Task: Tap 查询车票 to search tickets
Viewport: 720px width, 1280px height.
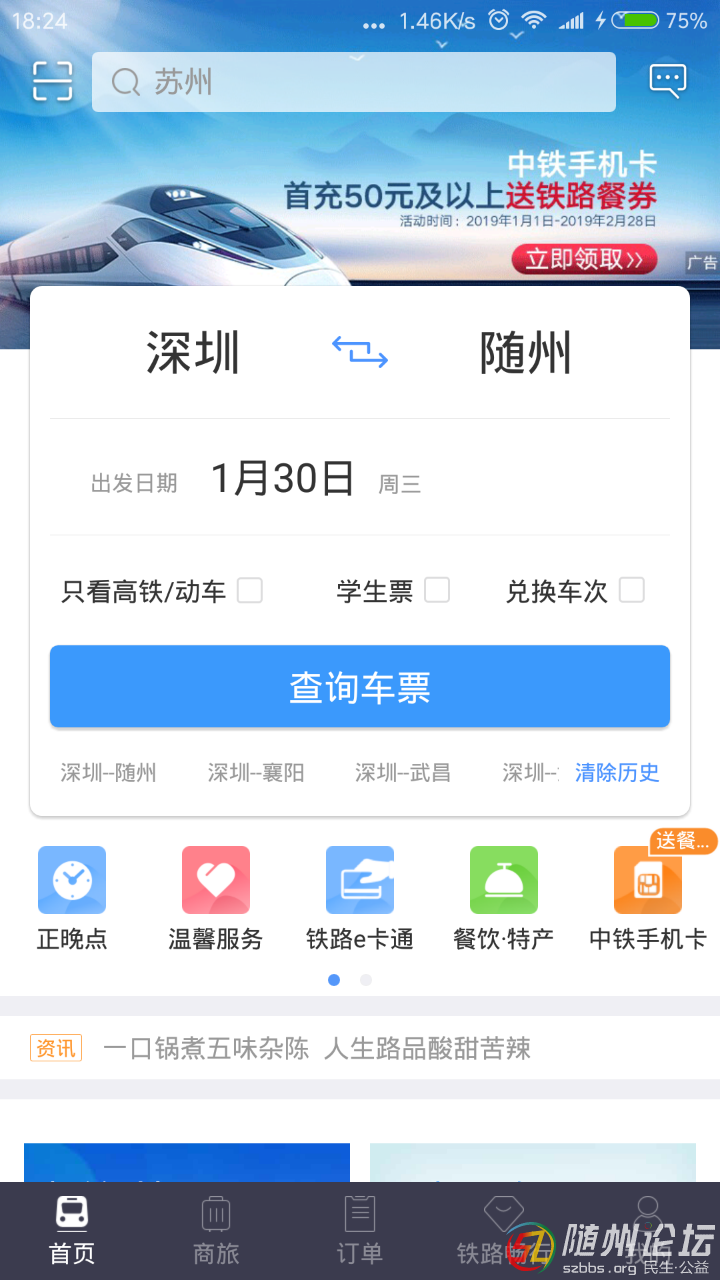Action: point(360,687)
